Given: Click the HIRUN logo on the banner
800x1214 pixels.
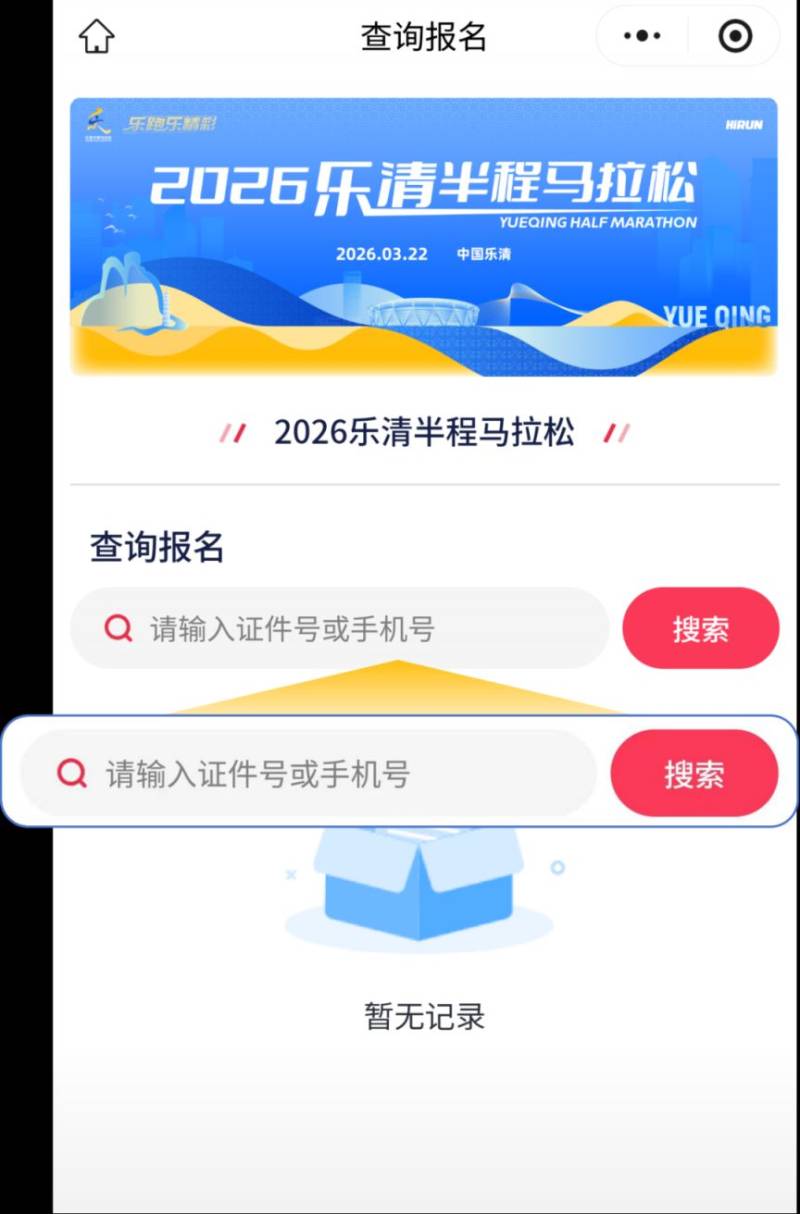Looking at the screenshot, I should tap(744, 126).
